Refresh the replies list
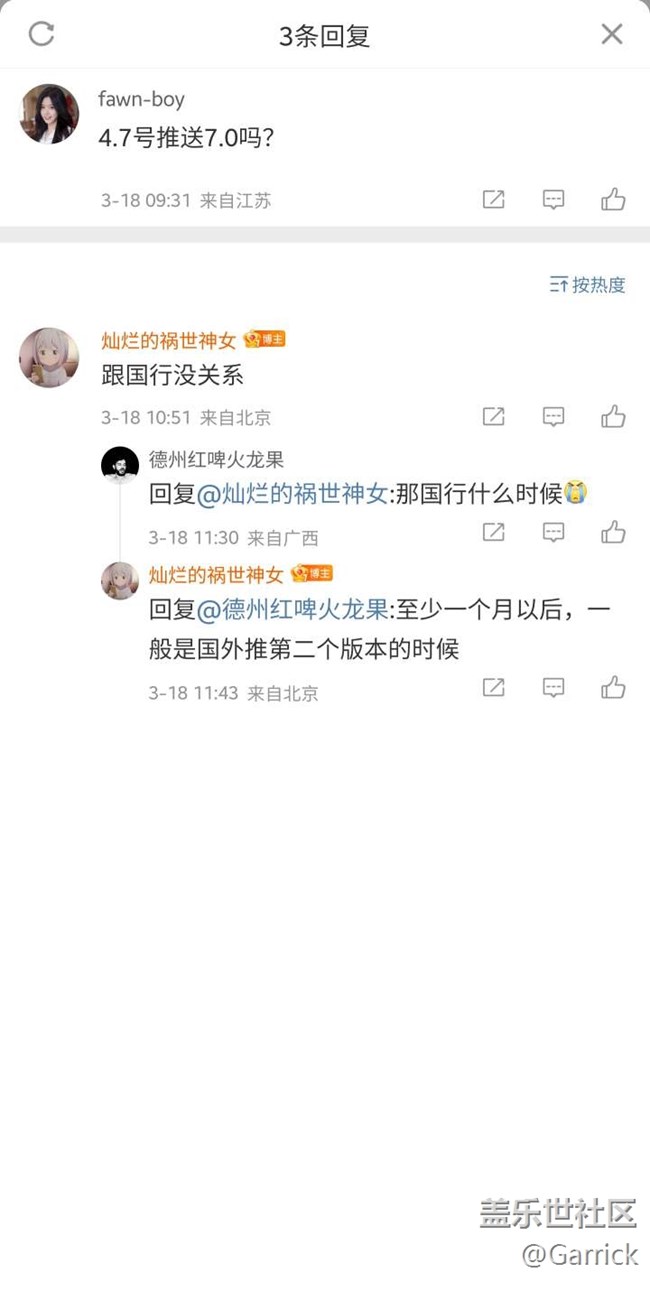Viewport: 650px width, 1291px height. [x=41, y=34]
